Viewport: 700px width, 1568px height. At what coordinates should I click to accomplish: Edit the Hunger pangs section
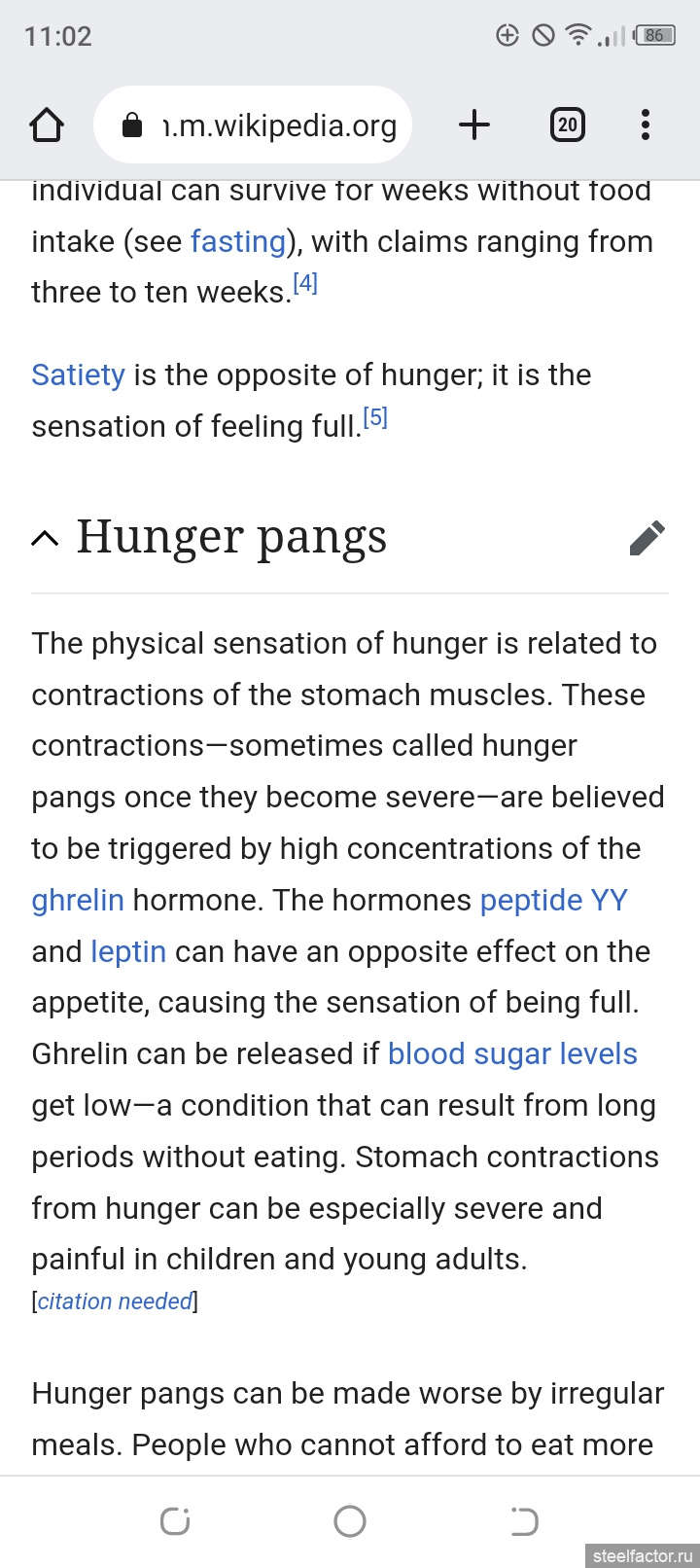click(647, 538)
